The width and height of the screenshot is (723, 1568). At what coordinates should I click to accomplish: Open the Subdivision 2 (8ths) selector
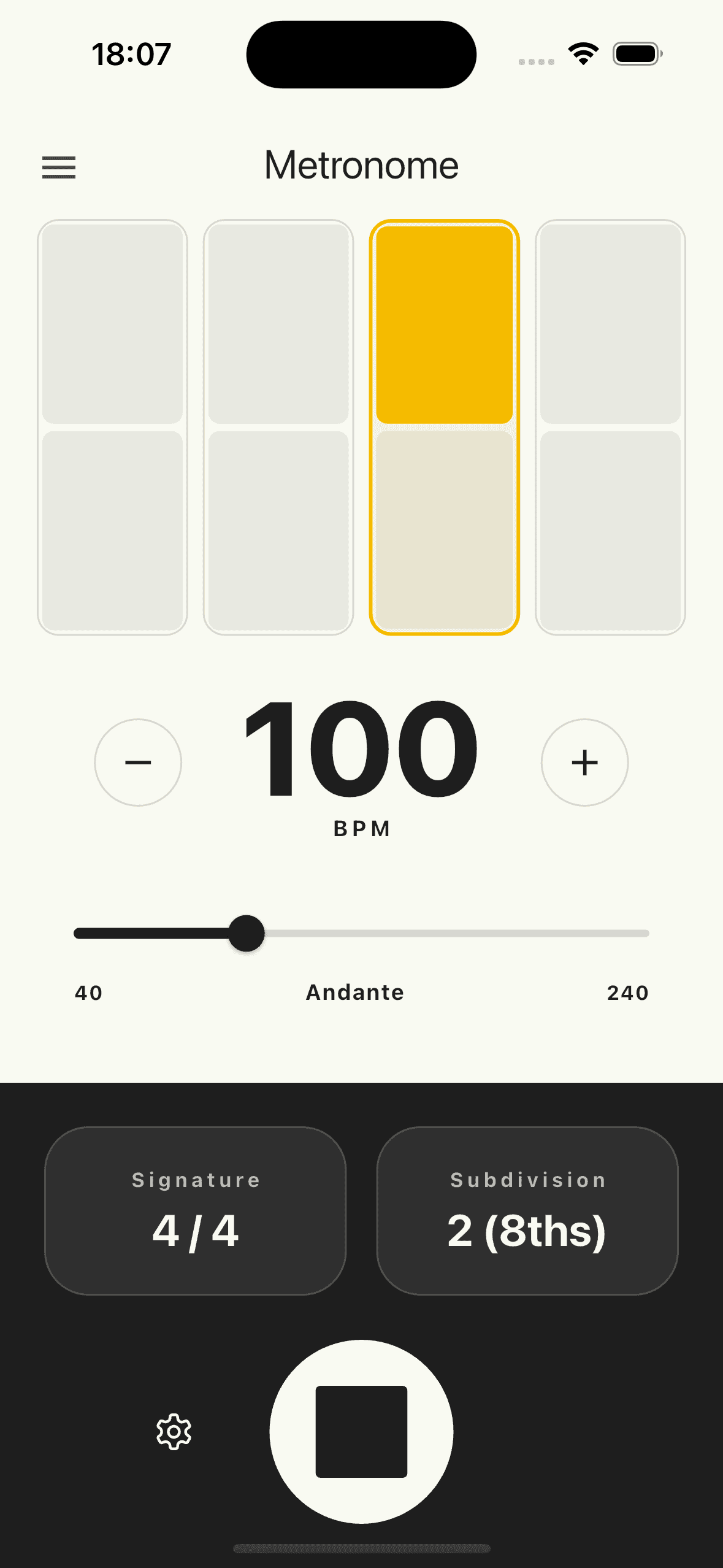click(x=527, y=1210)
